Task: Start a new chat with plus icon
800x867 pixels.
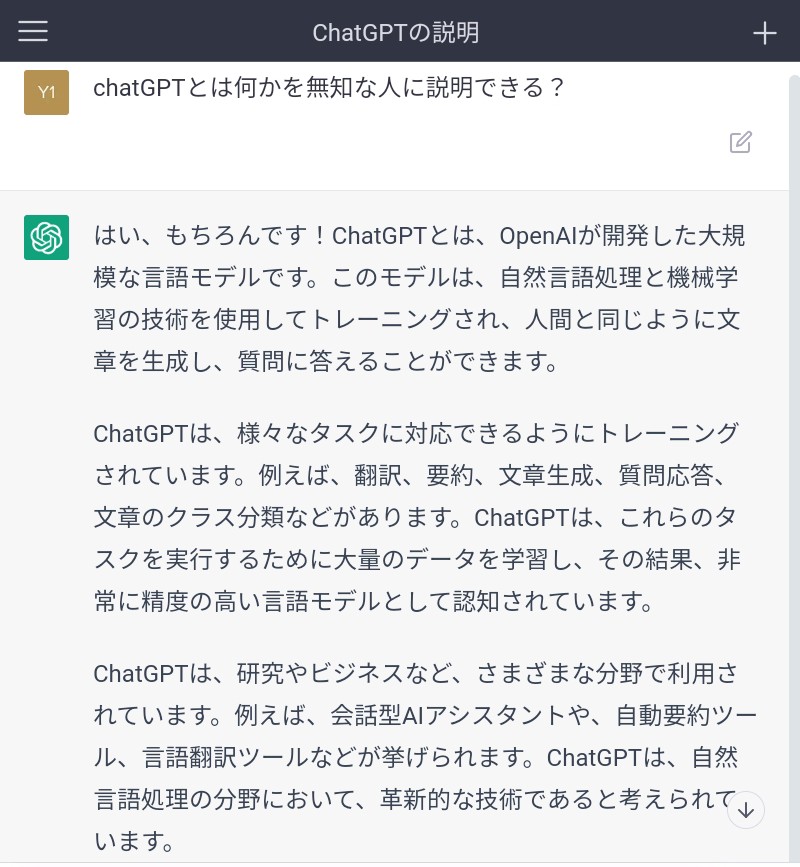Action: point(764,33)
